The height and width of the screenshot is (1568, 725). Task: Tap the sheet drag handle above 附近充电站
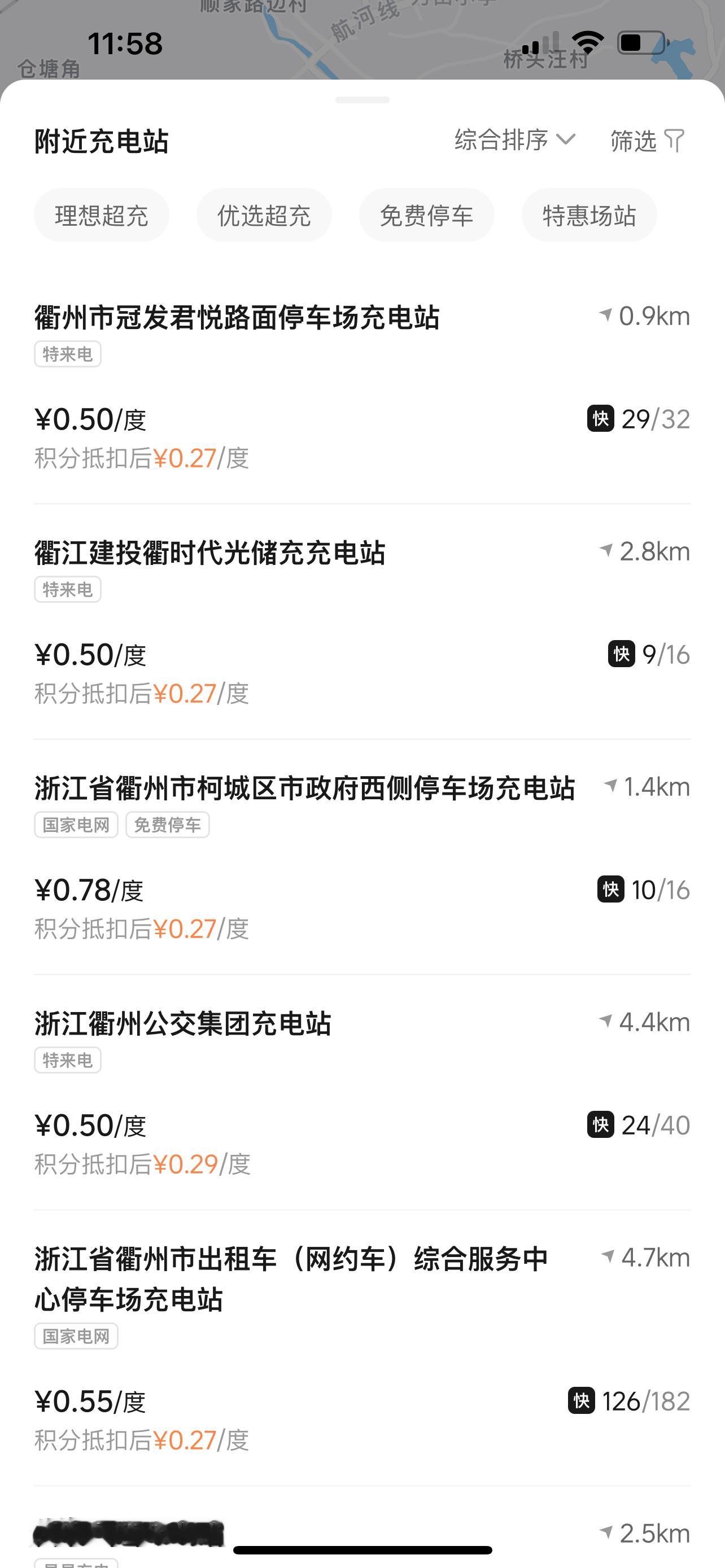point(362,100)
